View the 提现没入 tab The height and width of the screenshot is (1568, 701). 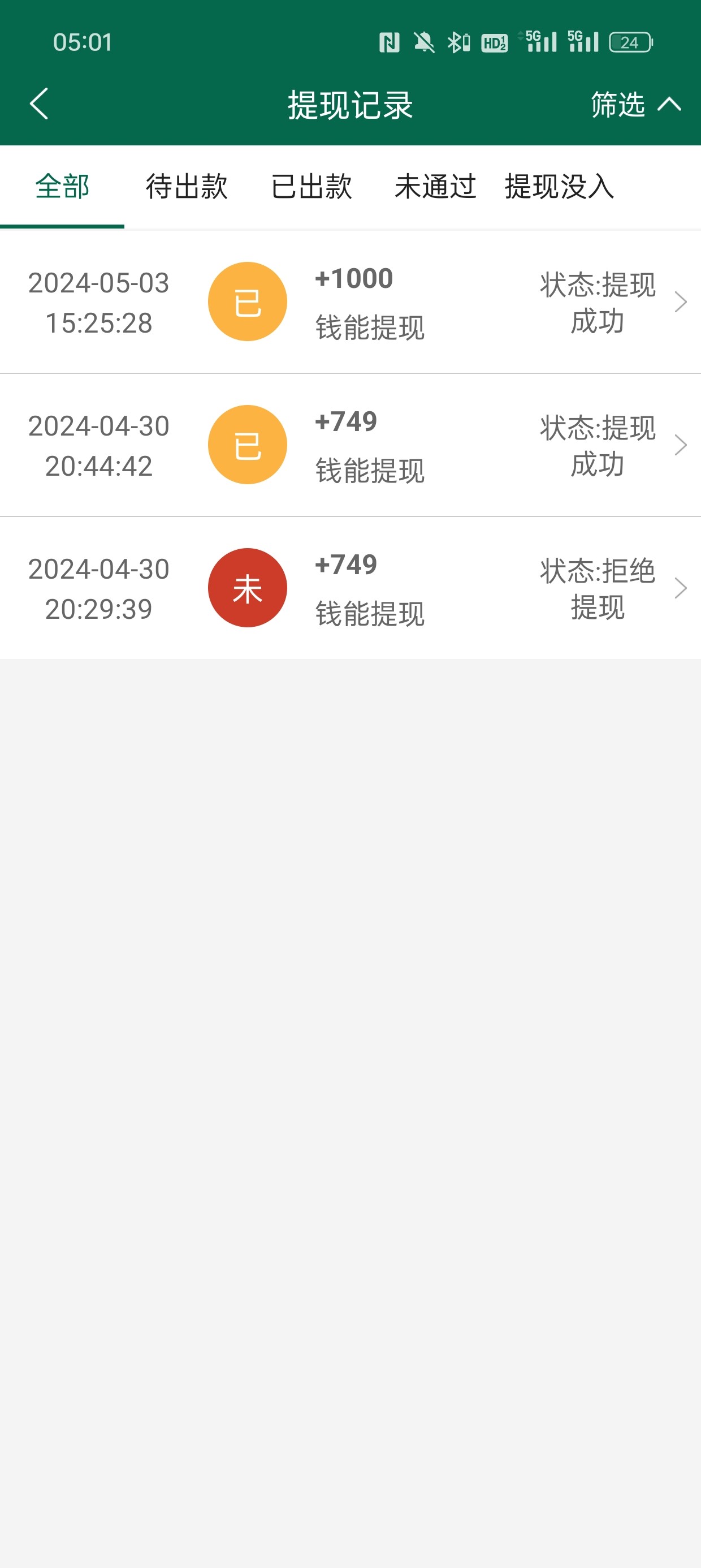[x=559, y=186]
